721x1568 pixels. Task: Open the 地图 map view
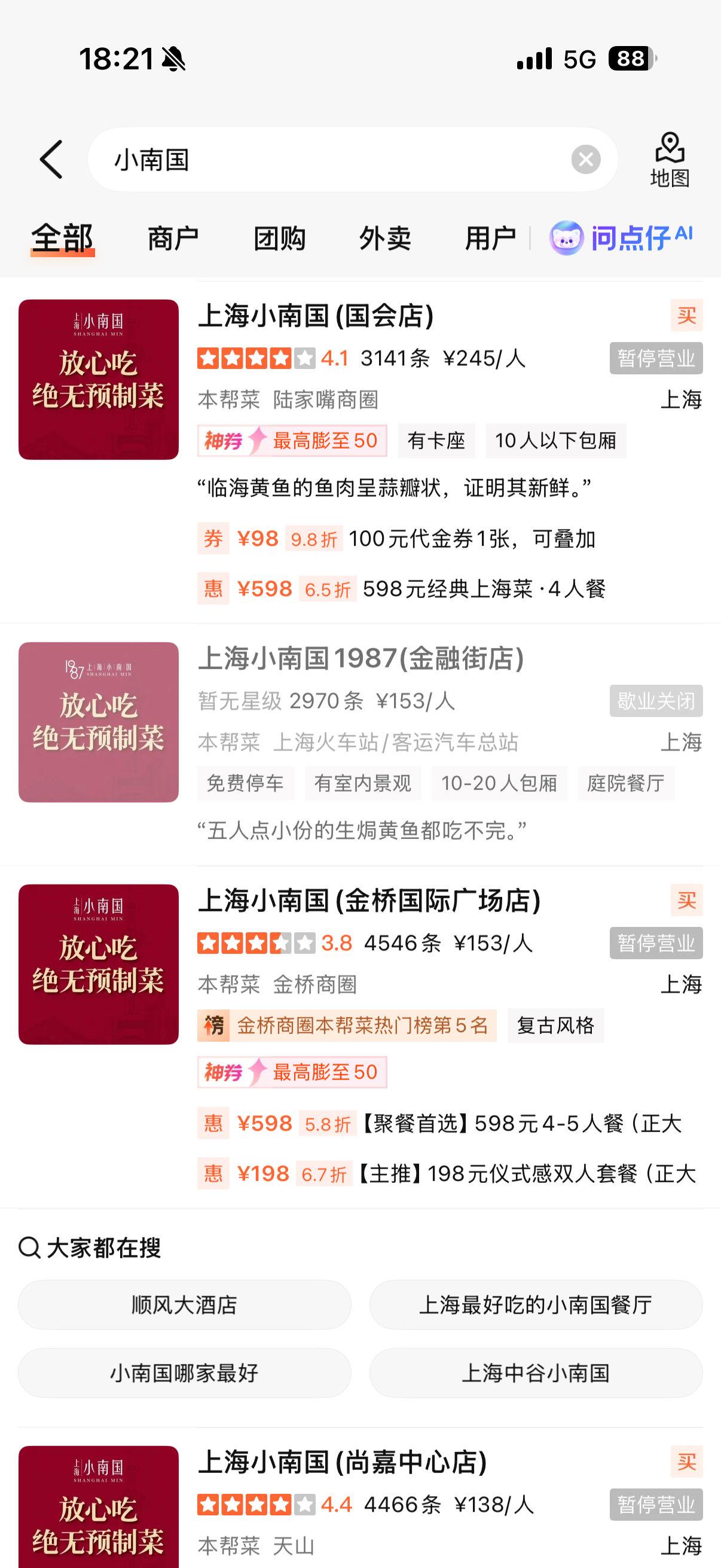669,160
